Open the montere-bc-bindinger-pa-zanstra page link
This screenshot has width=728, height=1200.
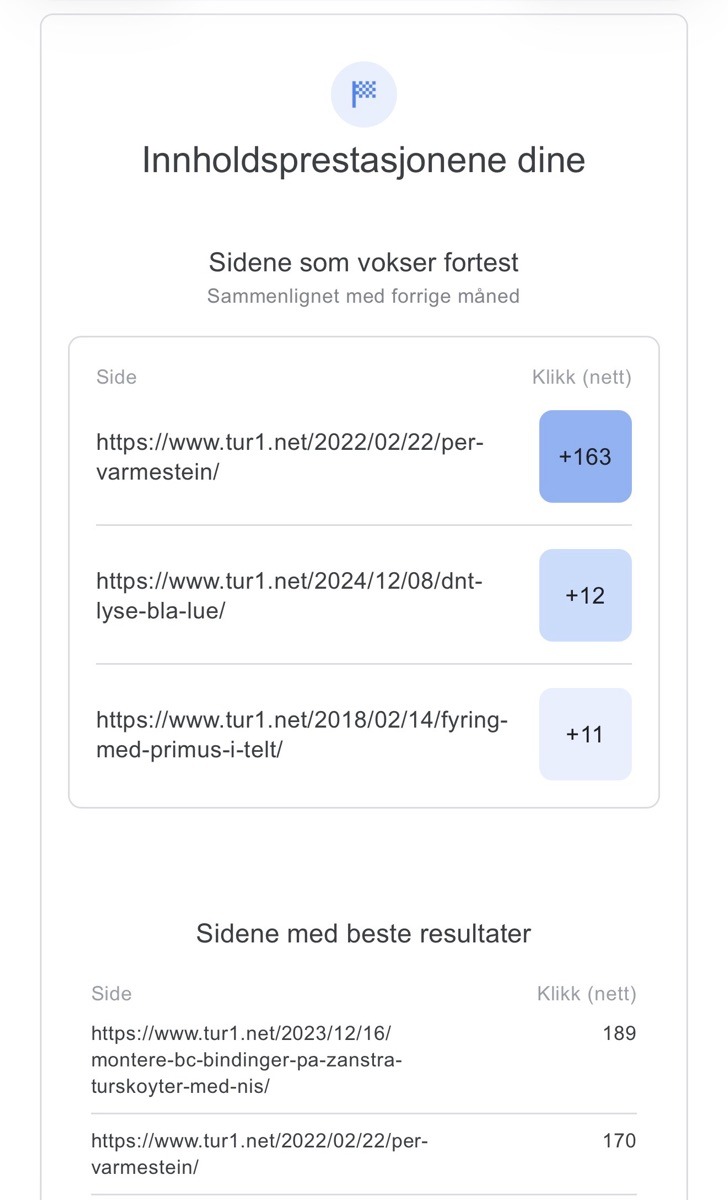pyautogui.click(x=247, y=1059)
